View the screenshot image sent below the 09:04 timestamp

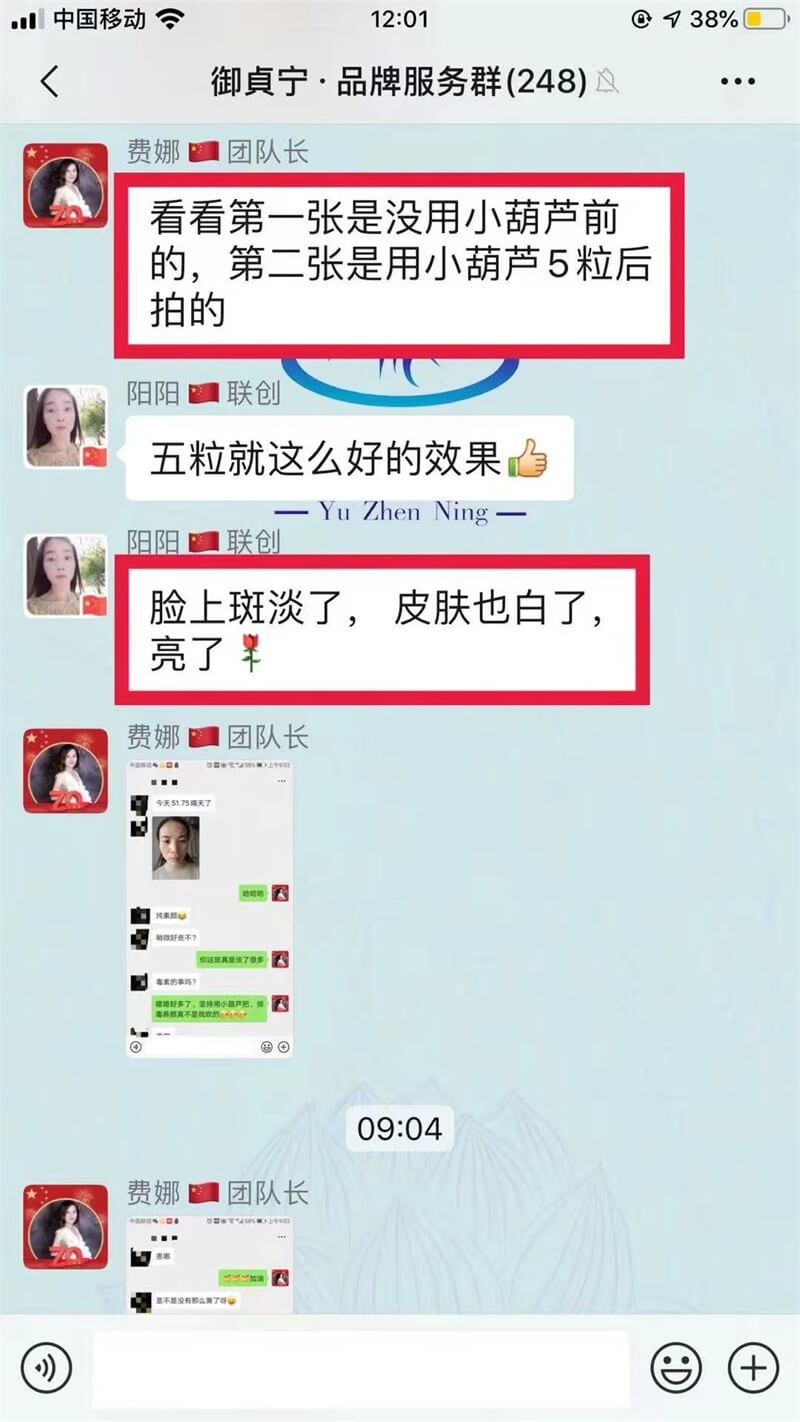click(209, 1263)
